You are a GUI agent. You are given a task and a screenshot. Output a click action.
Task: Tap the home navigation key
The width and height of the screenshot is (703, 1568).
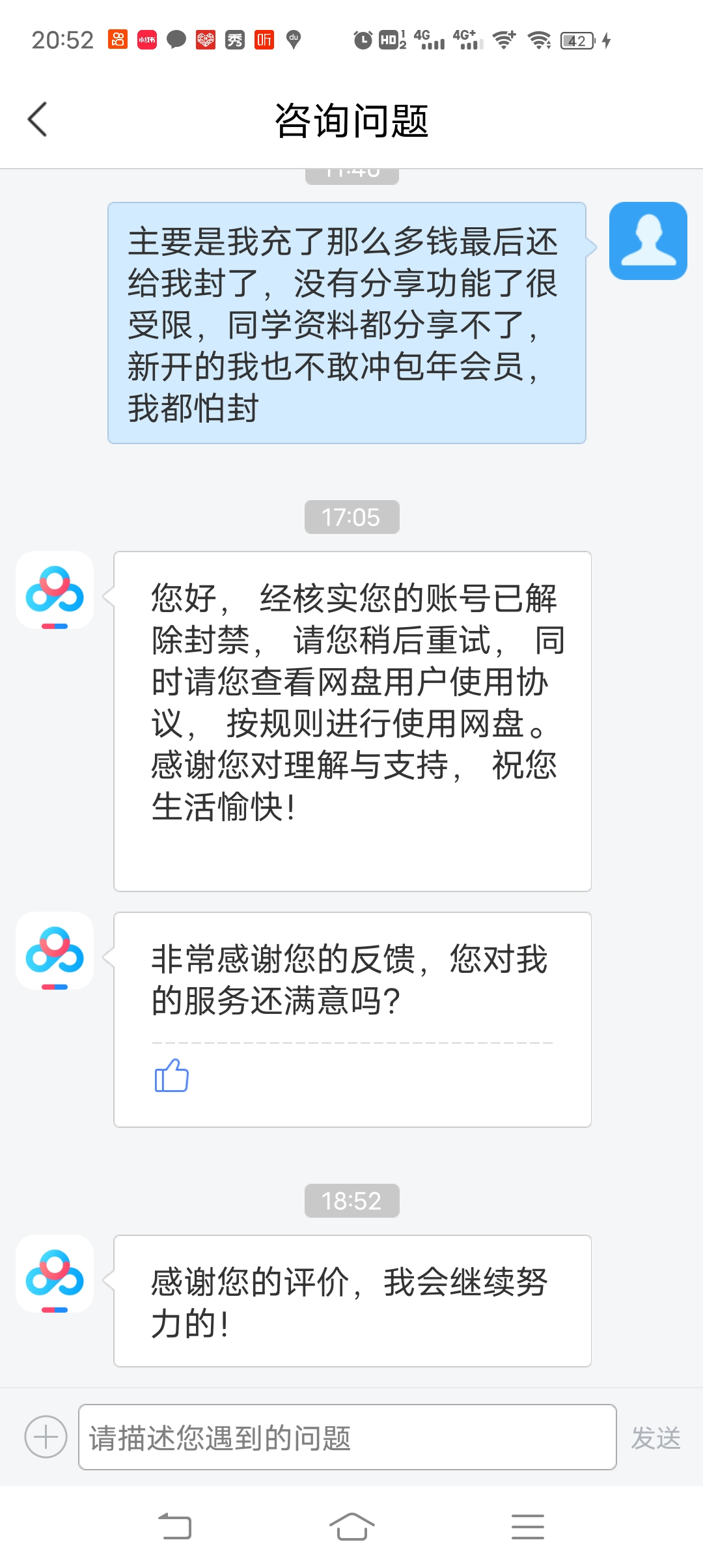point(351,1527)
